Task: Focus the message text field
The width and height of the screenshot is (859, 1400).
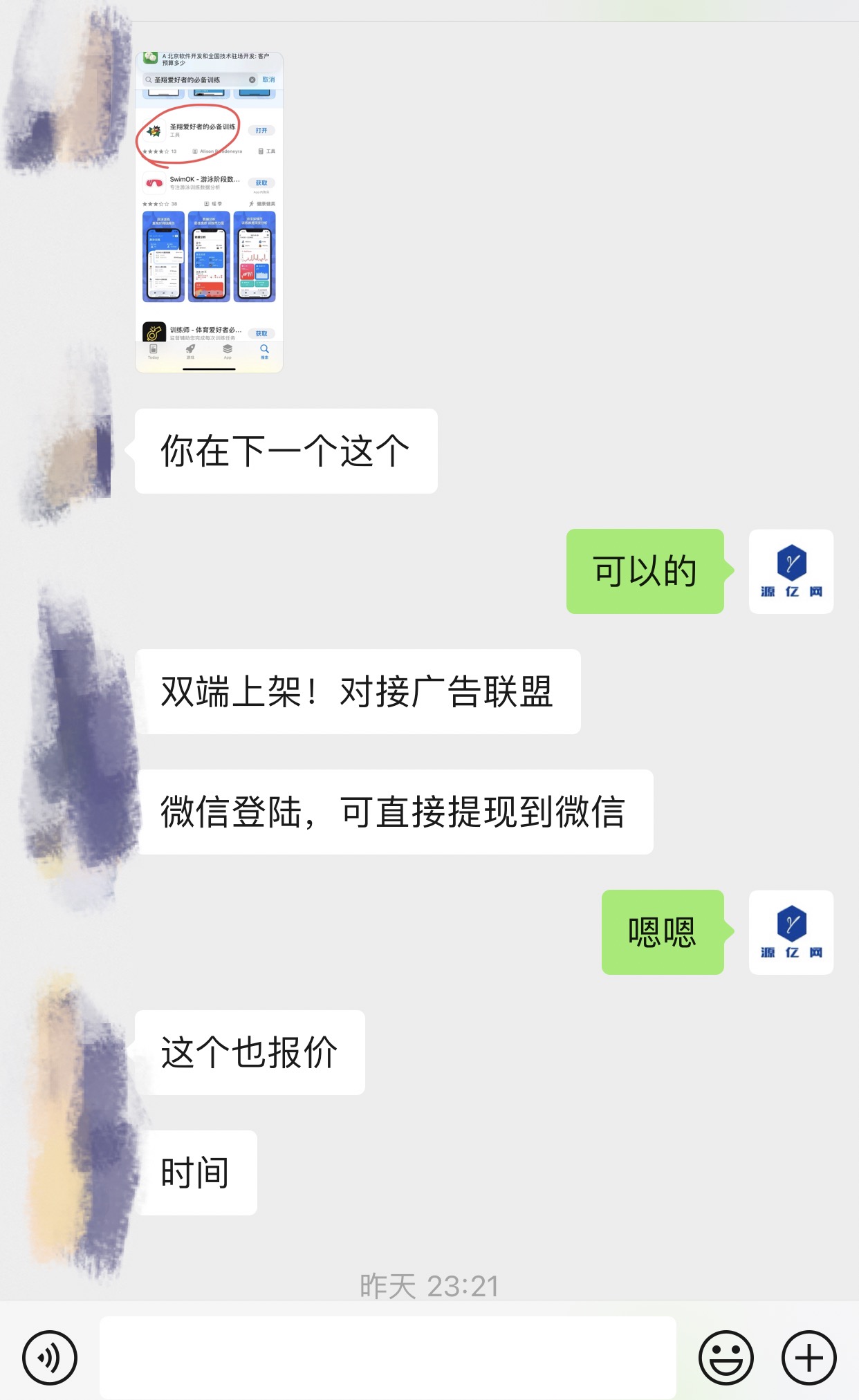Action: click(387, 1357)
